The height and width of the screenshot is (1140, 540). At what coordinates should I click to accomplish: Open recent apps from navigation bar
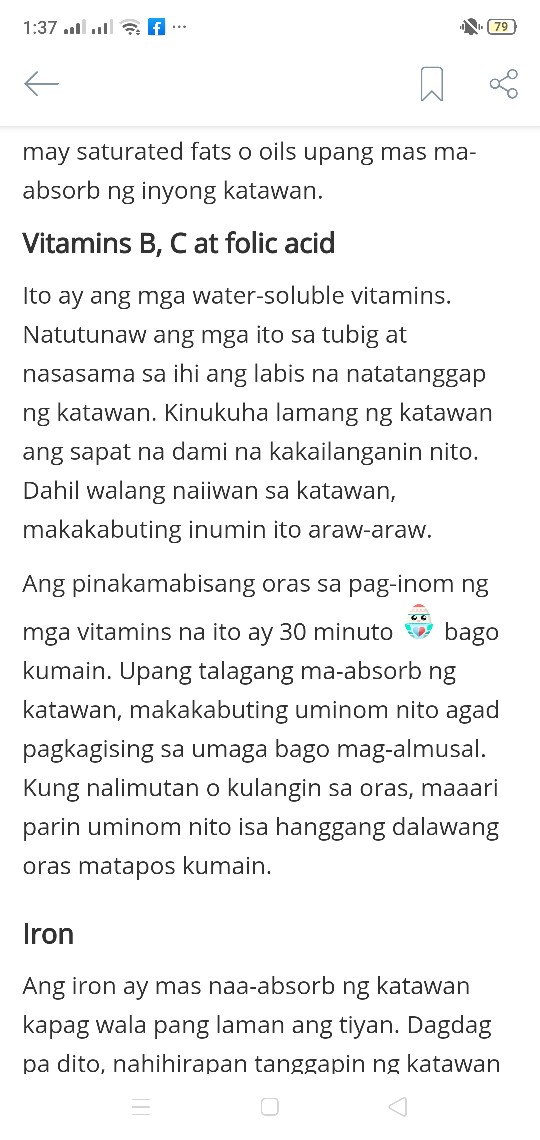point(141,1107)
